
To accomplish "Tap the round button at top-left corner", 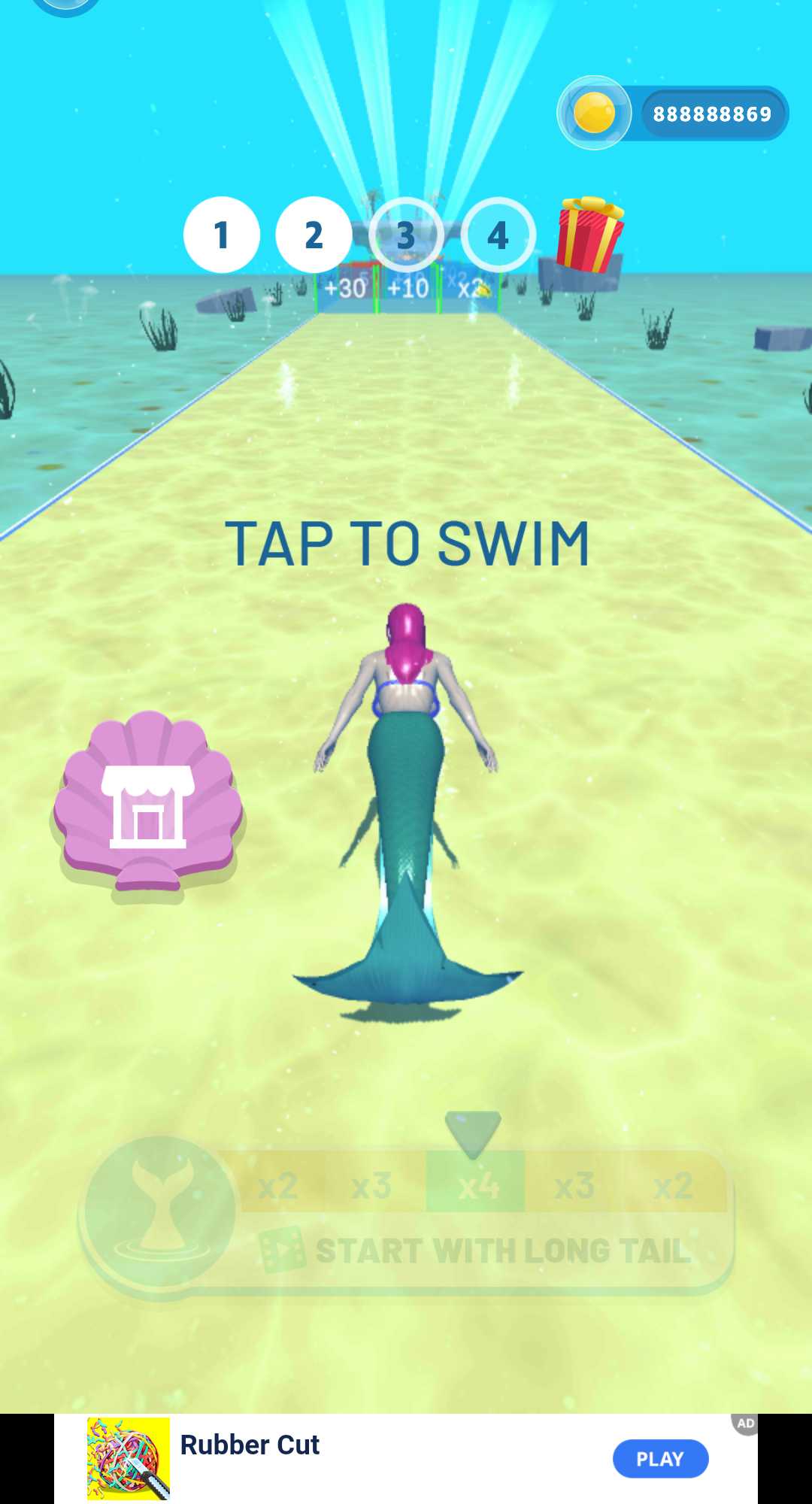I will [x=66, y=6].
